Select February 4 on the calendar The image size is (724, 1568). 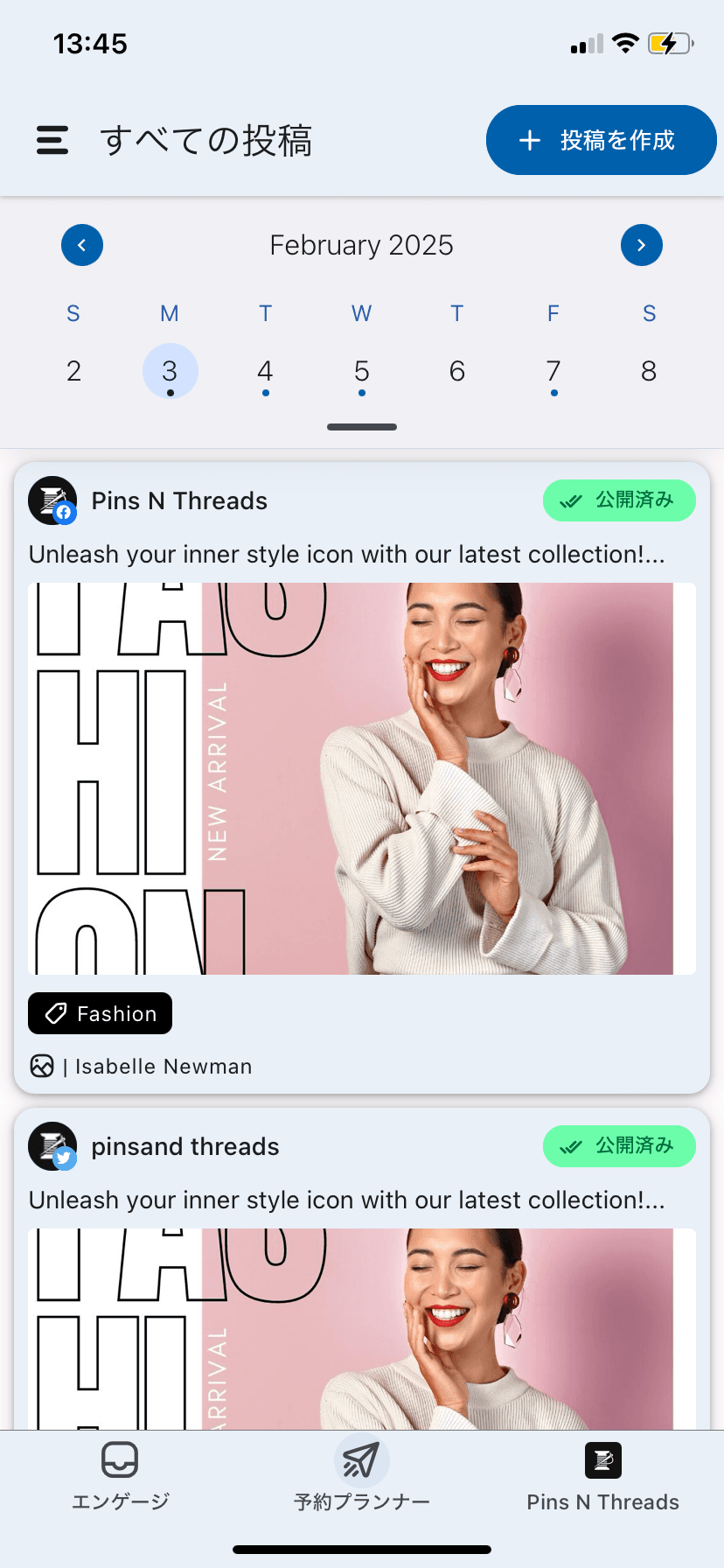[265, 371]
